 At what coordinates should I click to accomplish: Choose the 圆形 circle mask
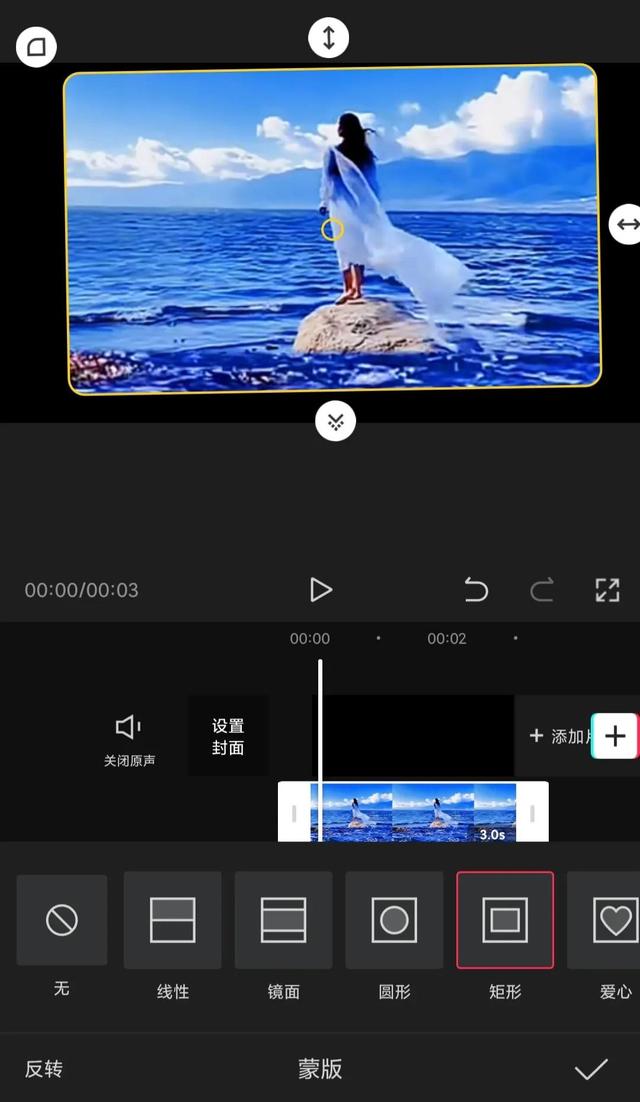pyautogui.click(x=394, y=920)
